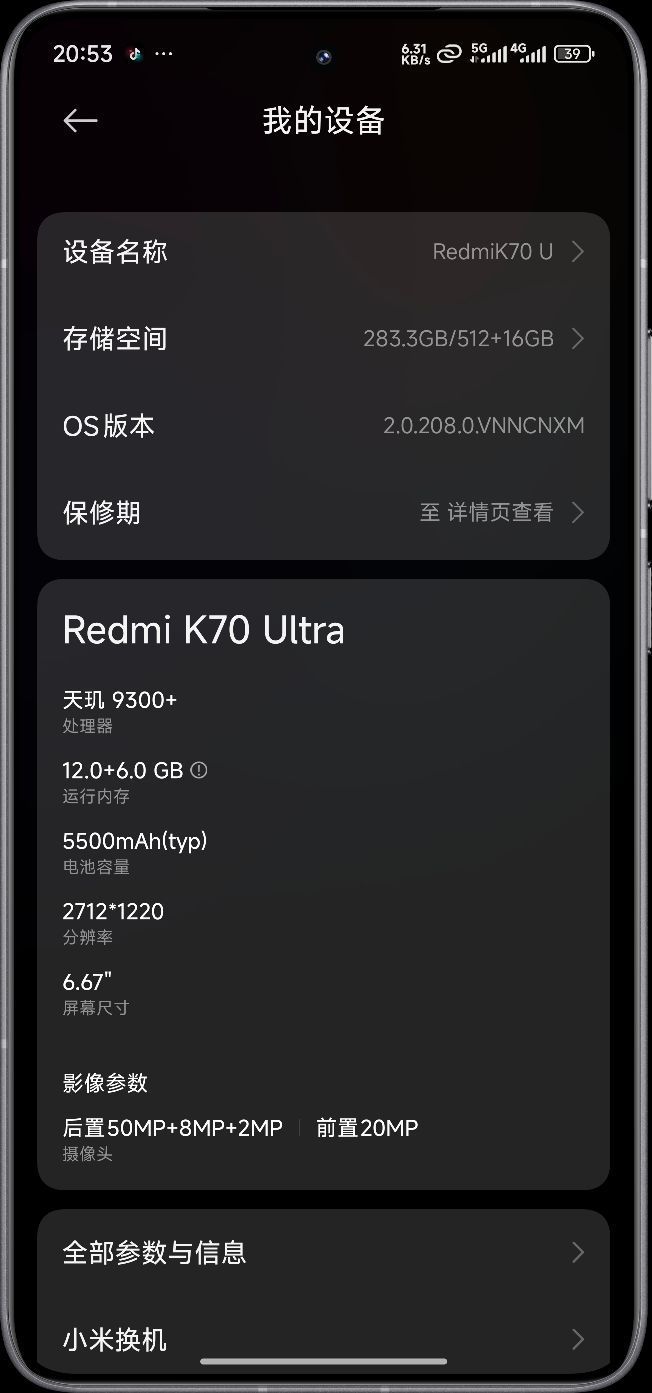Screen dimensions: 652x1393
Task: Open 全部参数与信息
Action: (x=323, y=1252)
